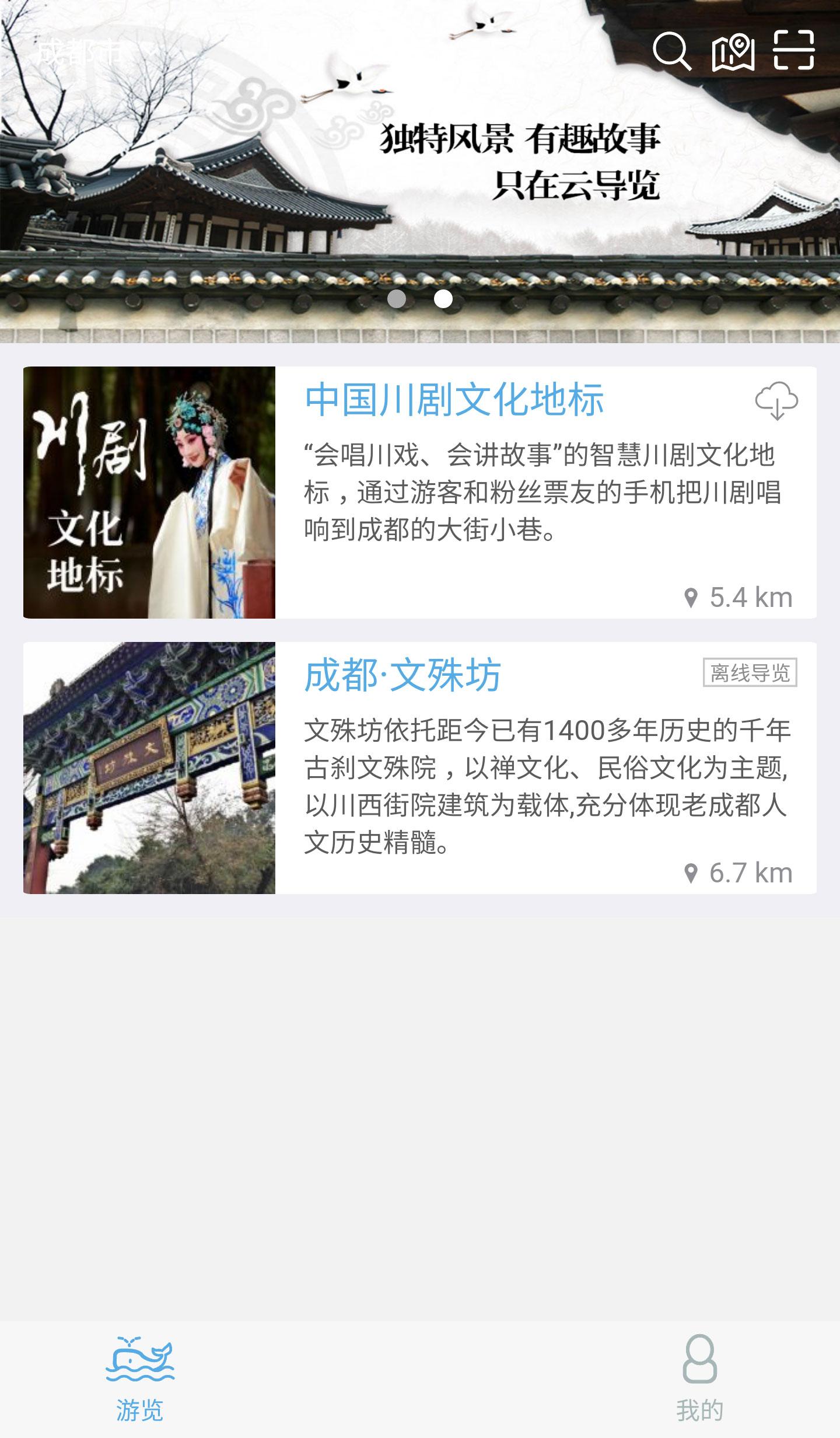Download 中国川剧文化地标 via cloud icon
The width and height of the screenshot is (840, 1438).
click(x=776, y=401)
